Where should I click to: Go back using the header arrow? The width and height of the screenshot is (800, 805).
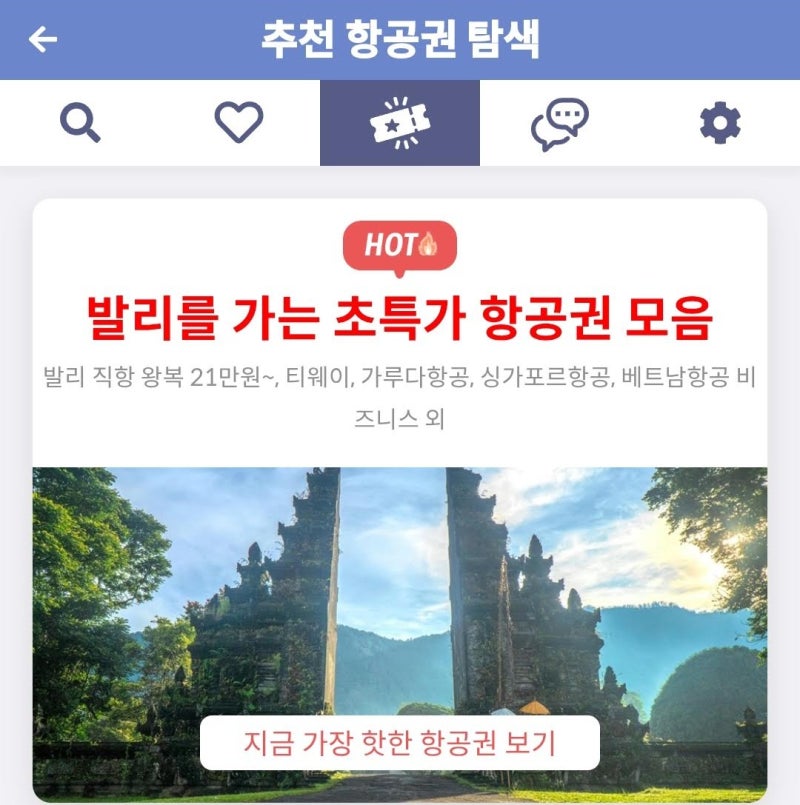pos(43,40)
